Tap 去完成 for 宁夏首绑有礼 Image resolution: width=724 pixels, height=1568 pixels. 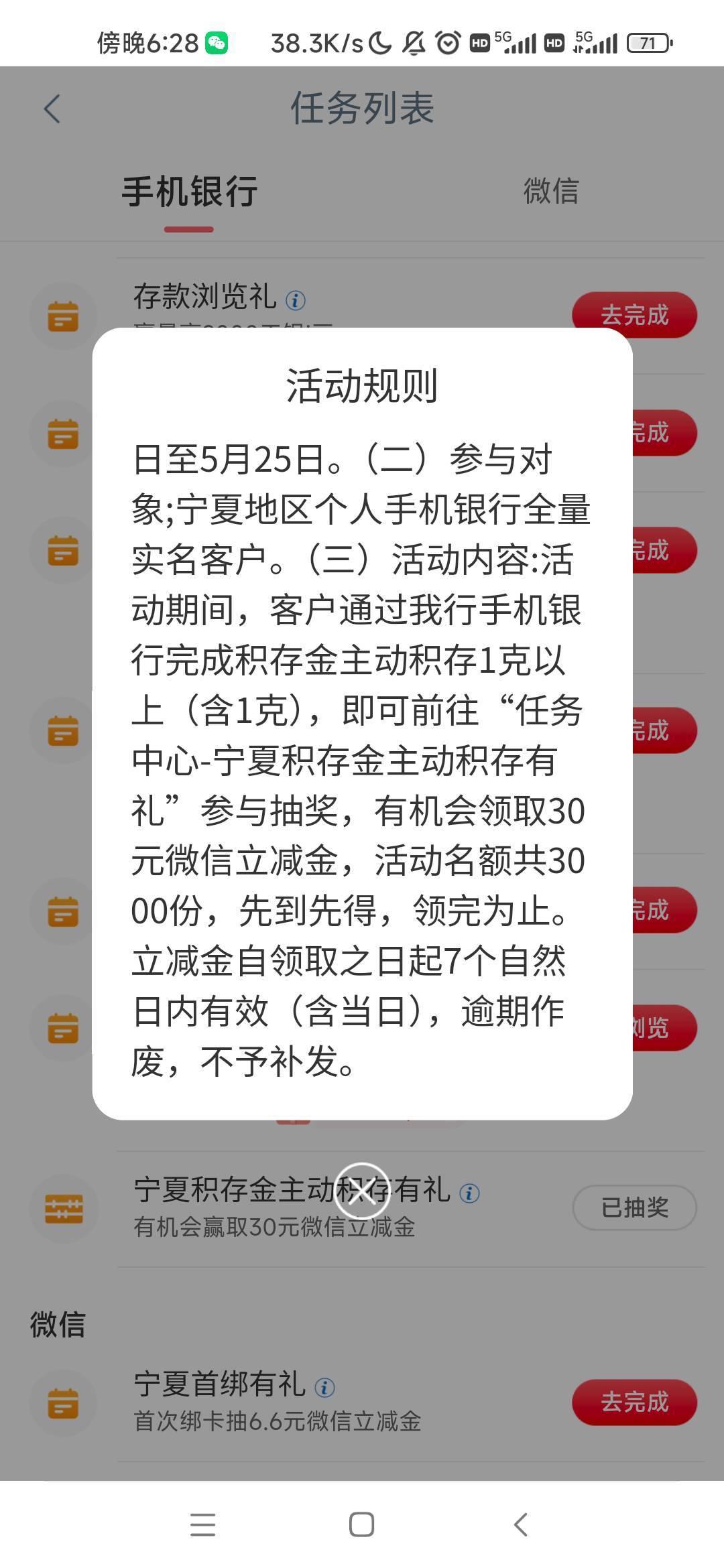pyautogui.click(x=634, y=1402)
